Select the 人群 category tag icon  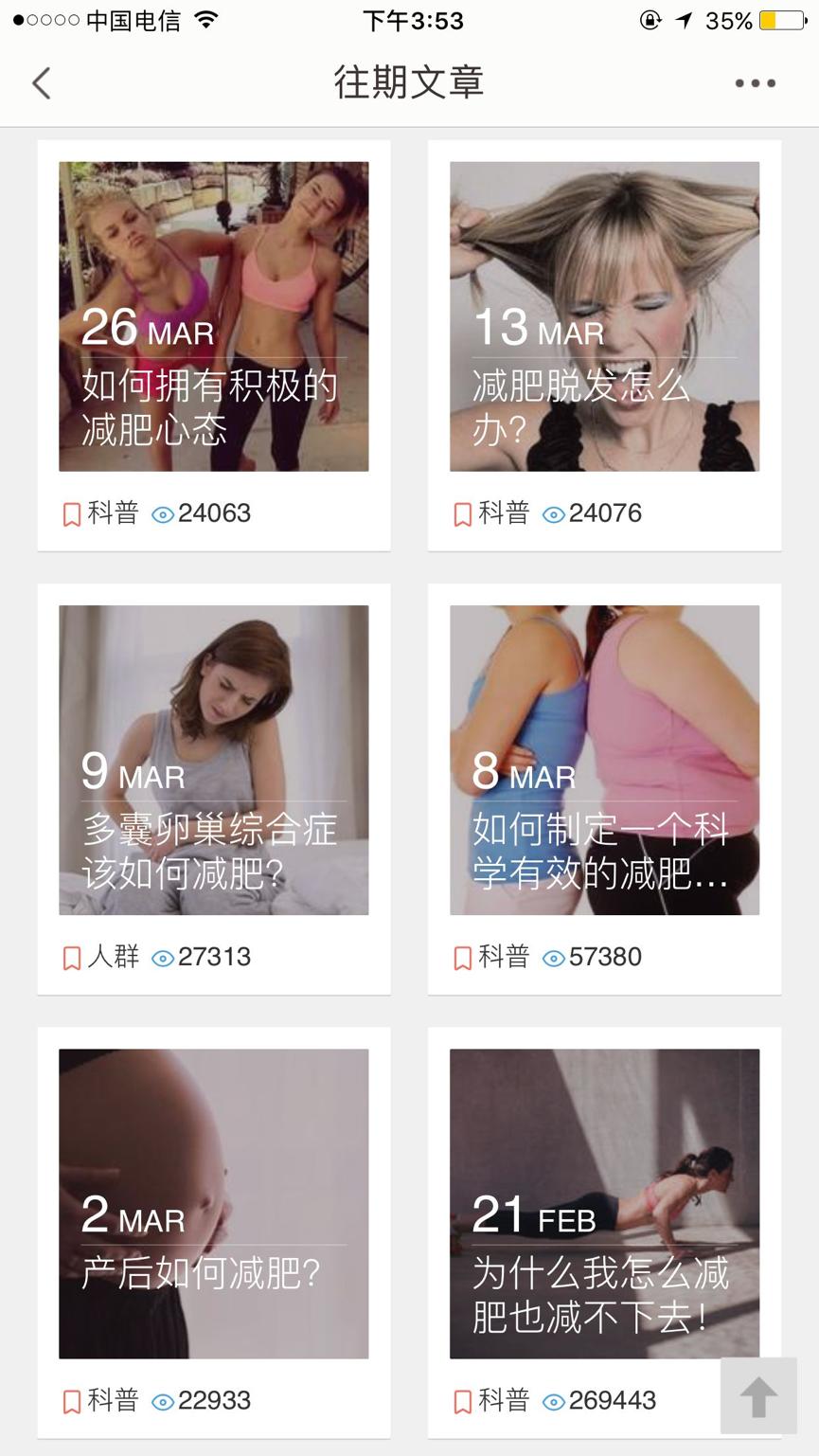coord(72,958)
